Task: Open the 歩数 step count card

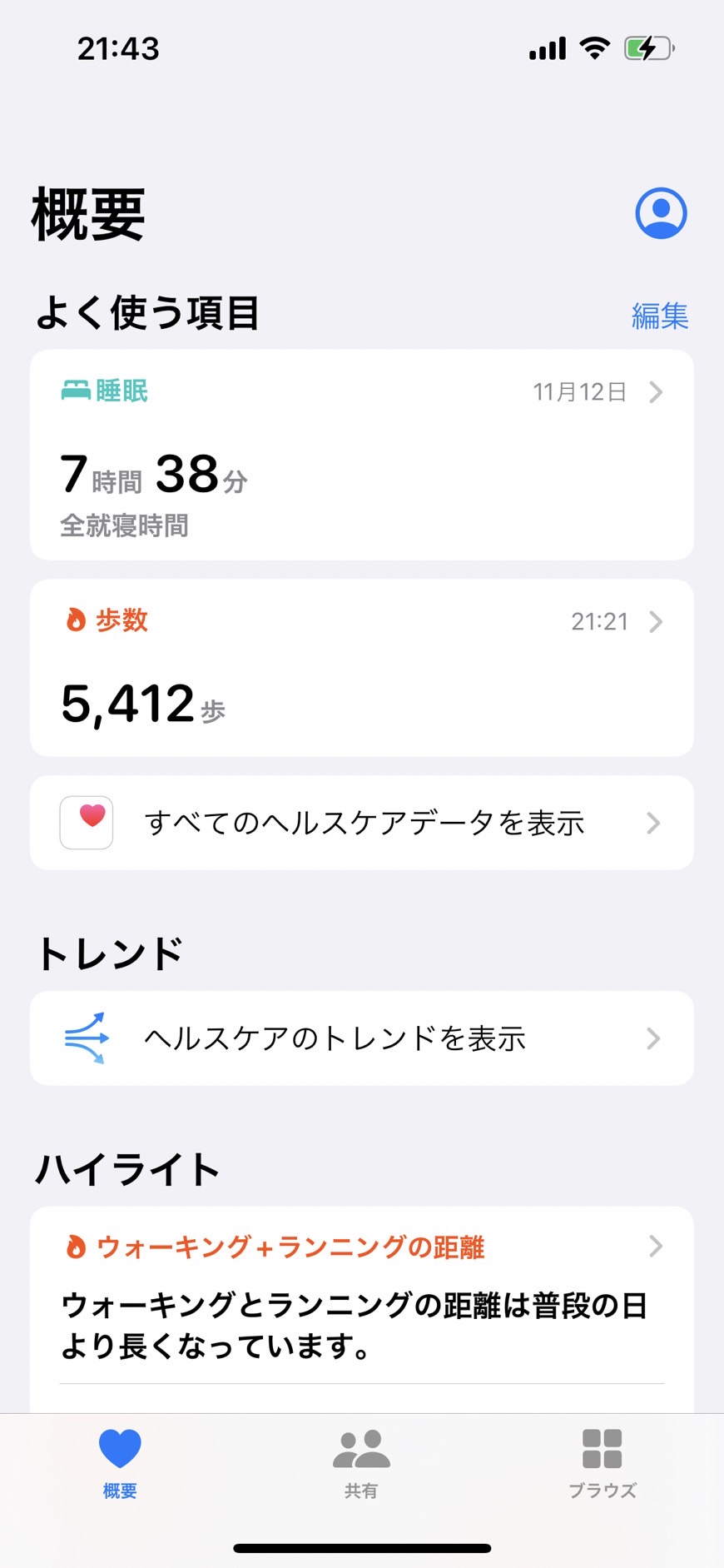Action: (362, 668)
